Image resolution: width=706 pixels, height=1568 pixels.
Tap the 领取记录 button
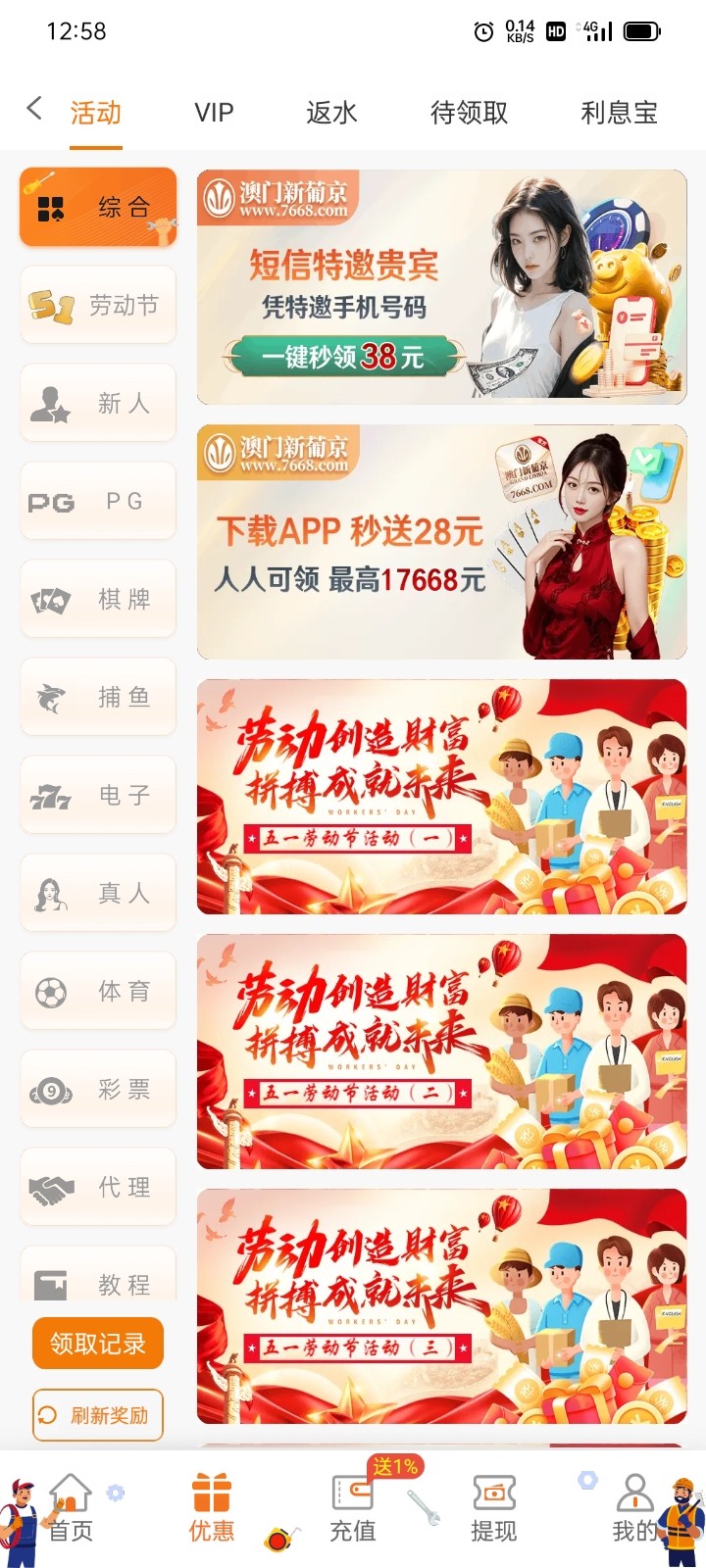98,1344
